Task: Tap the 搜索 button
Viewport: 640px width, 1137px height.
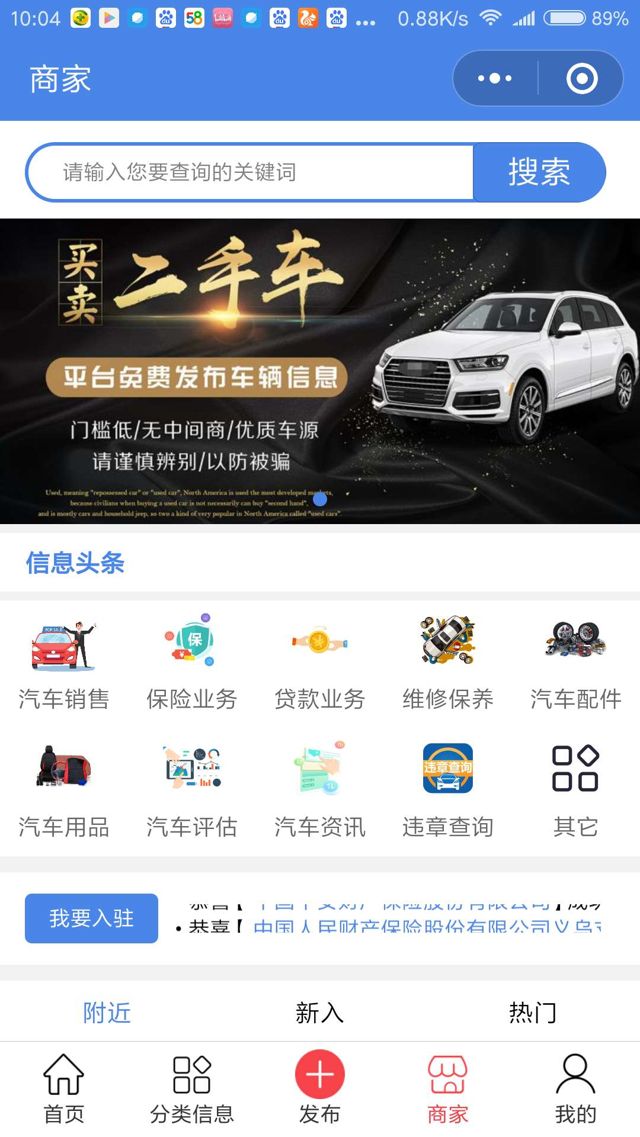Action: [539, 172]
